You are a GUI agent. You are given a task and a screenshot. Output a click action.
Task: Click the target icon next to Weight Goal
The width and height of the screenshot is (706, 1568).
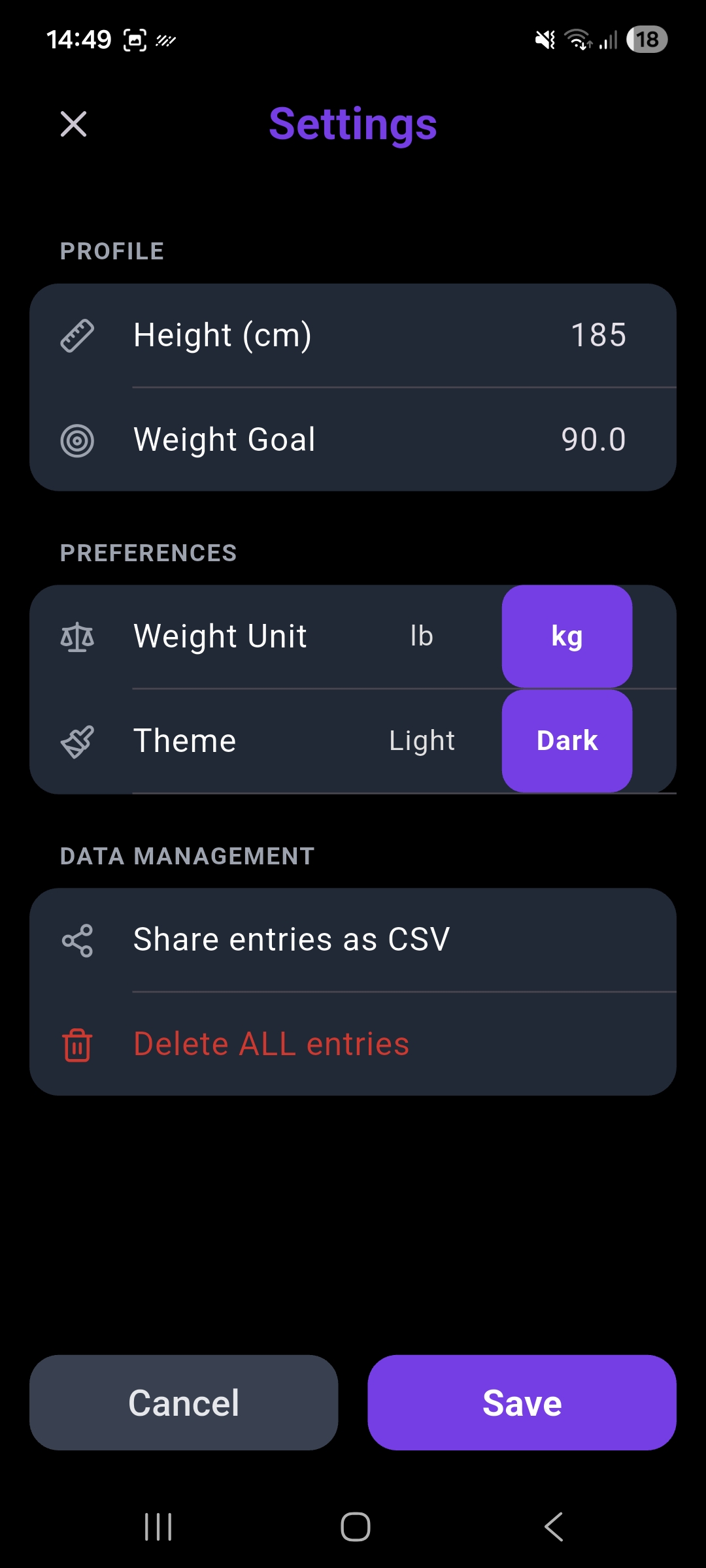(76, 440)
